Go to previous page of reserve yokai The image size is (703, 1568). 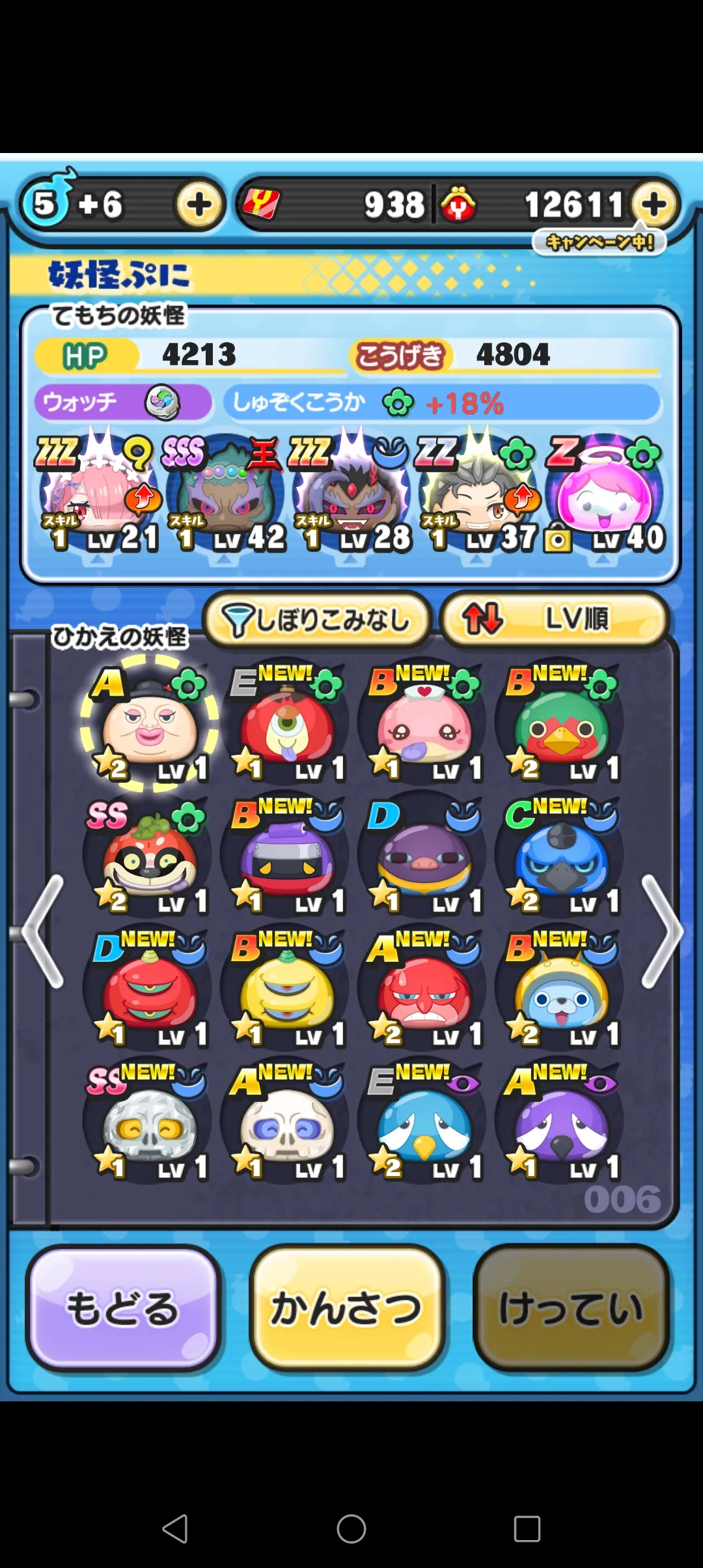[43, 931]
